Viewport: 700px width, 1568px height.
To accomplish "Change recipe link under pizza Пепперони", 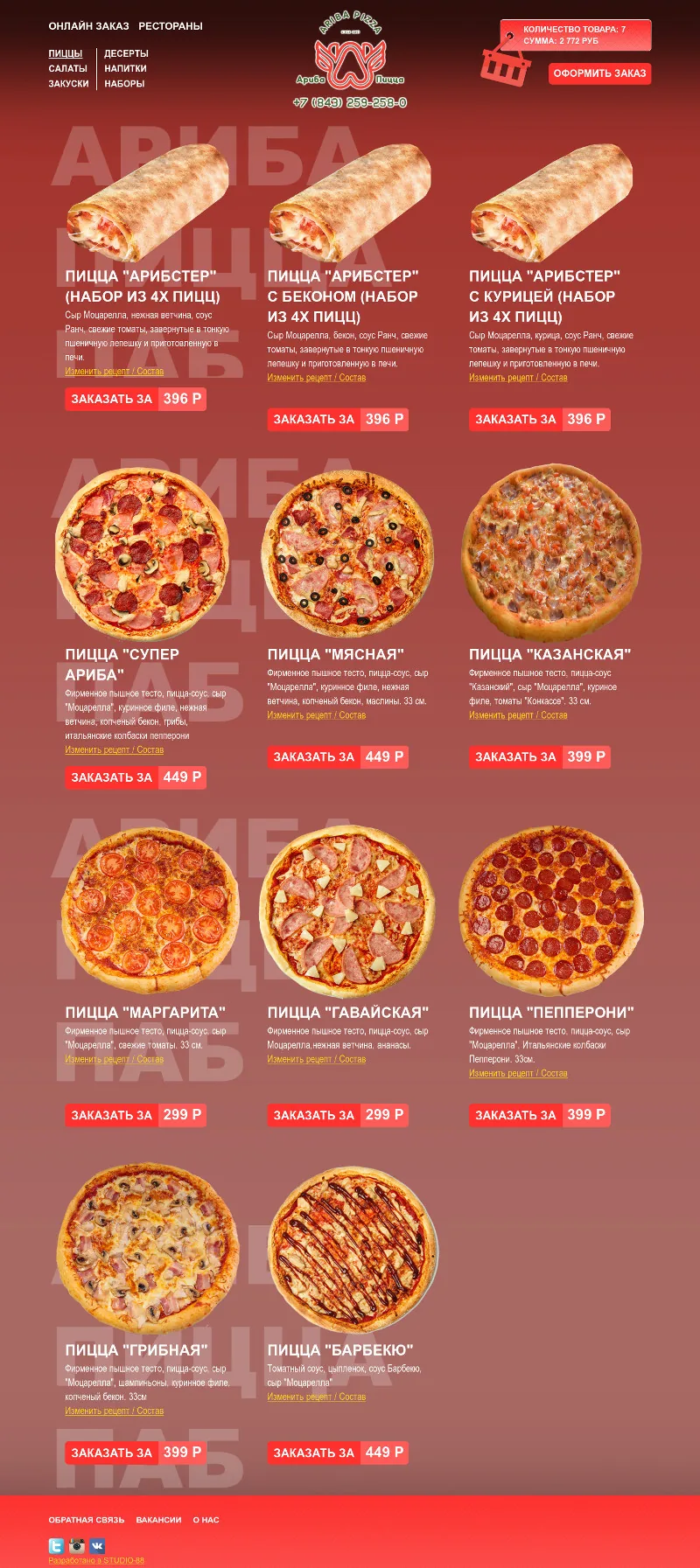I will point(518,1073).
